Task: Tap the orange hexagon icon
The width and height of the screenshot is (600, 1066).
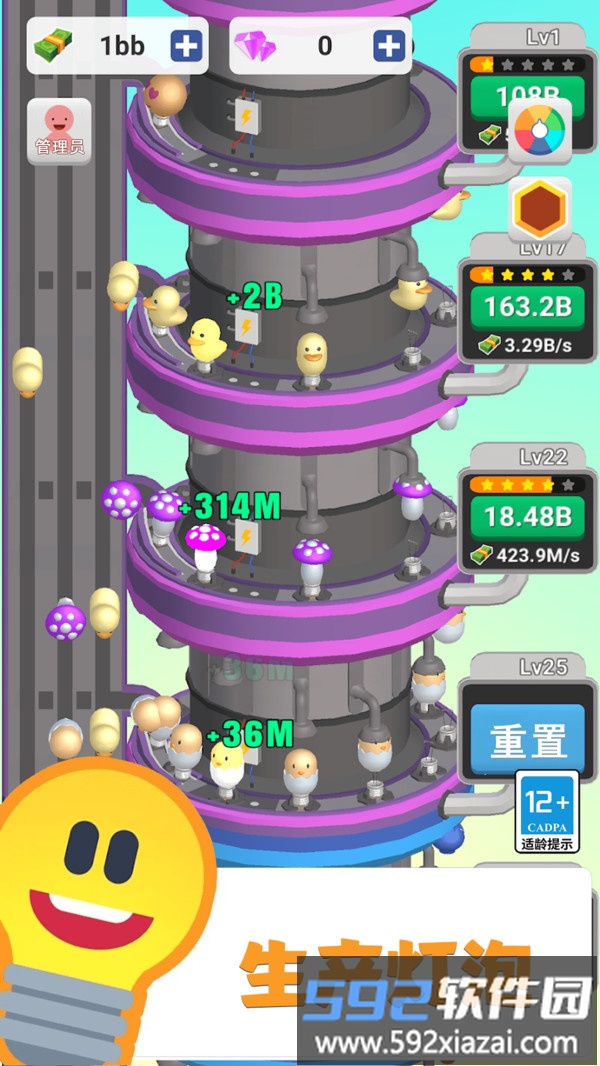Action: pos(540,210)
